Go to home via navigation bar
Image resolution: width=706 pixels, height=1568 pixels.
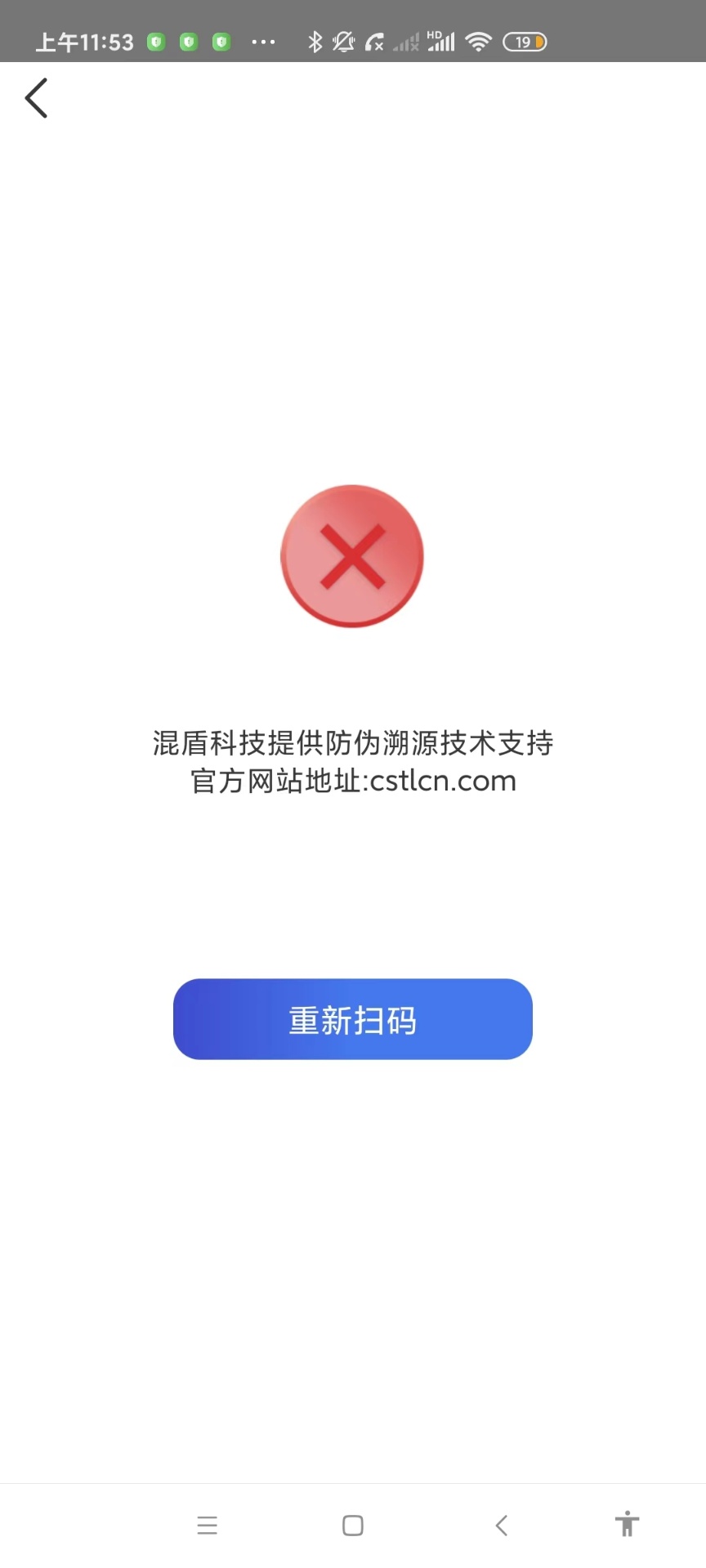[353, 1525]
